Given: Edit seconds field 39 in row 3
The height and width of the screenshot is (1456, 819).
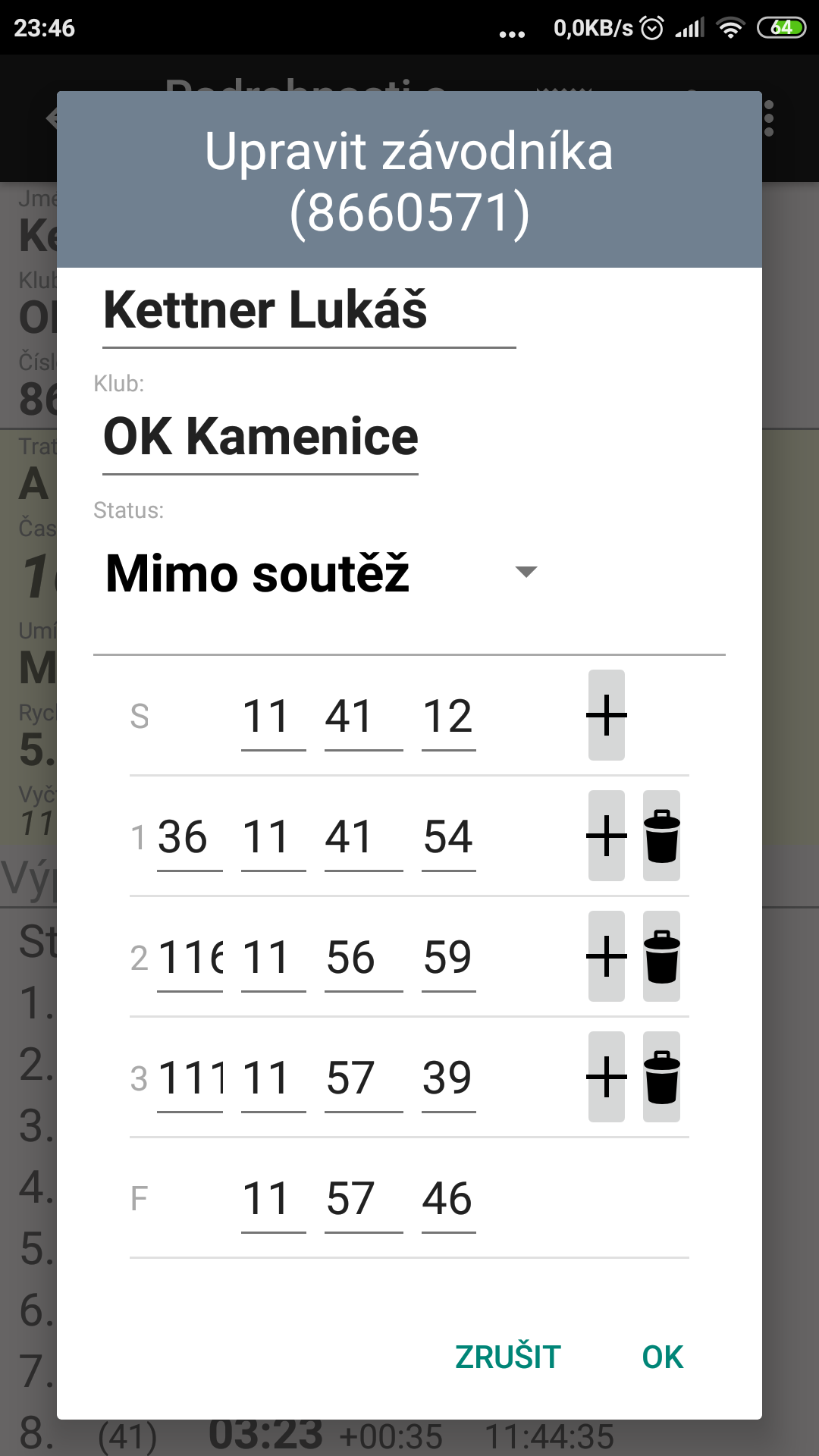Looking at the screenshot, I should point(448,1078).
